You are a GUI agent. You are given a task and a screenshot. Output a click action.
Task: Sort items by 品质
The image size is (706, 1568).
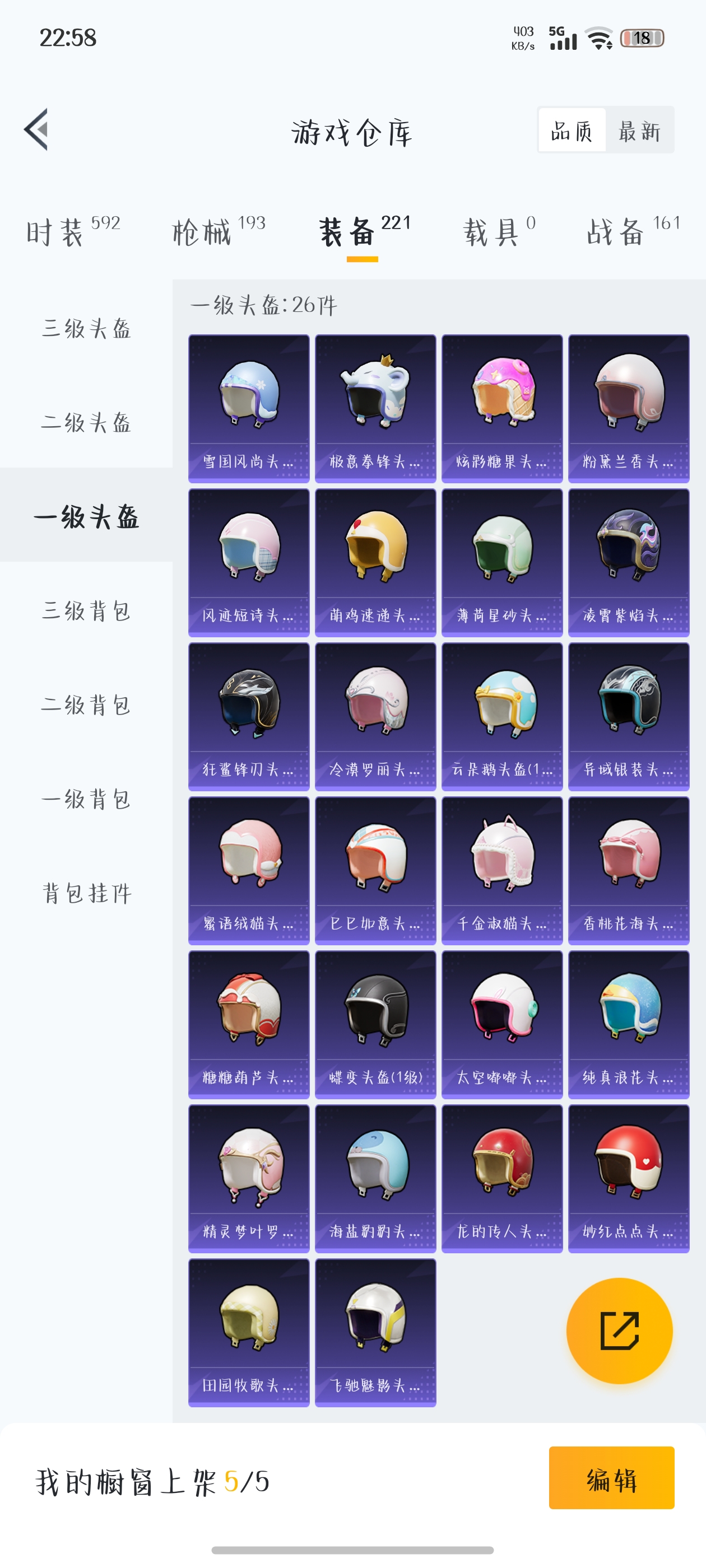[572, 130]
